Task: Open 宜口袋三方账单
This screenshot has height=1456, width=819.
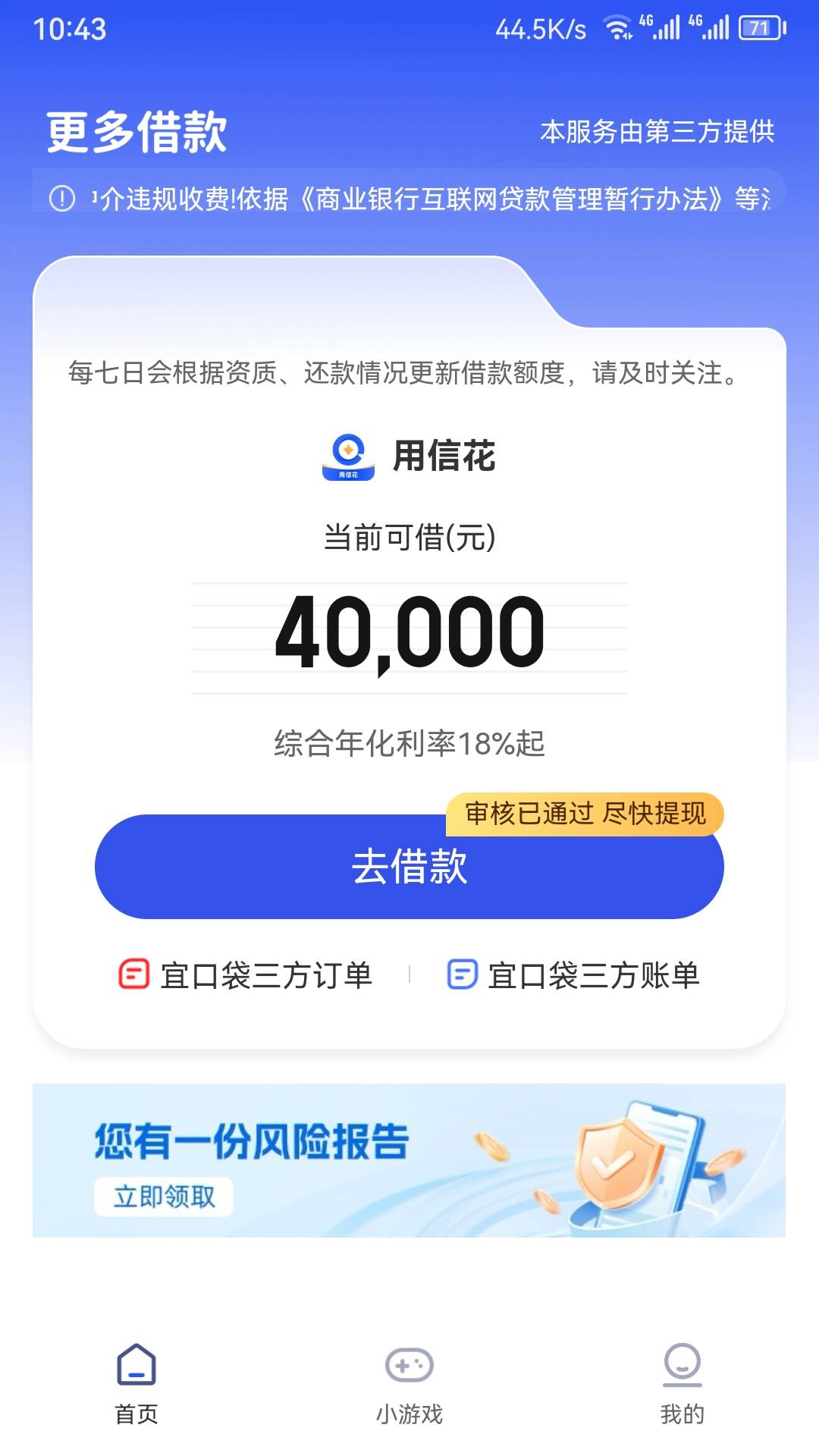Action: point(573,975)
